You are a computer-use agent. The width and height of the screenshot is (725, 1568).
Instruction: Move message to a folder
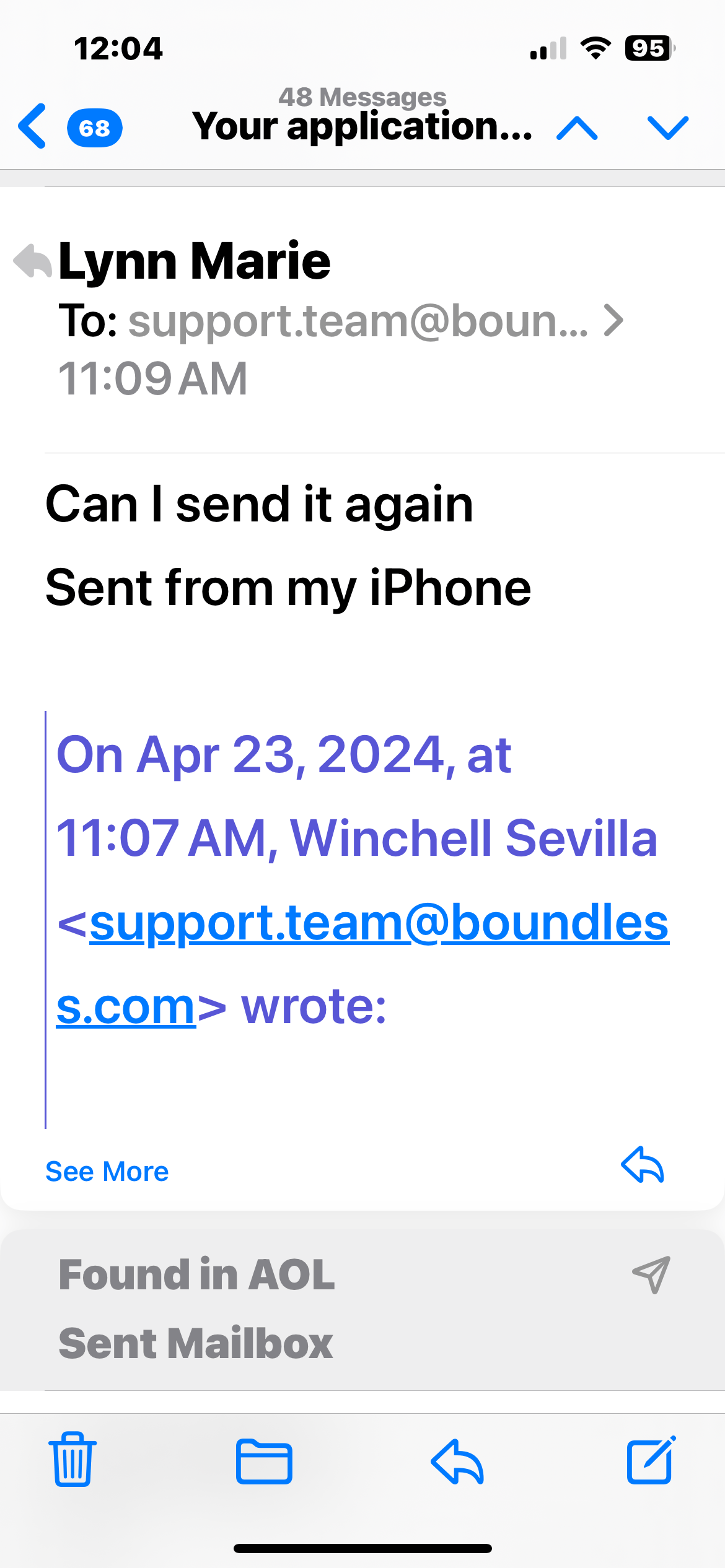coord(264,1461)
